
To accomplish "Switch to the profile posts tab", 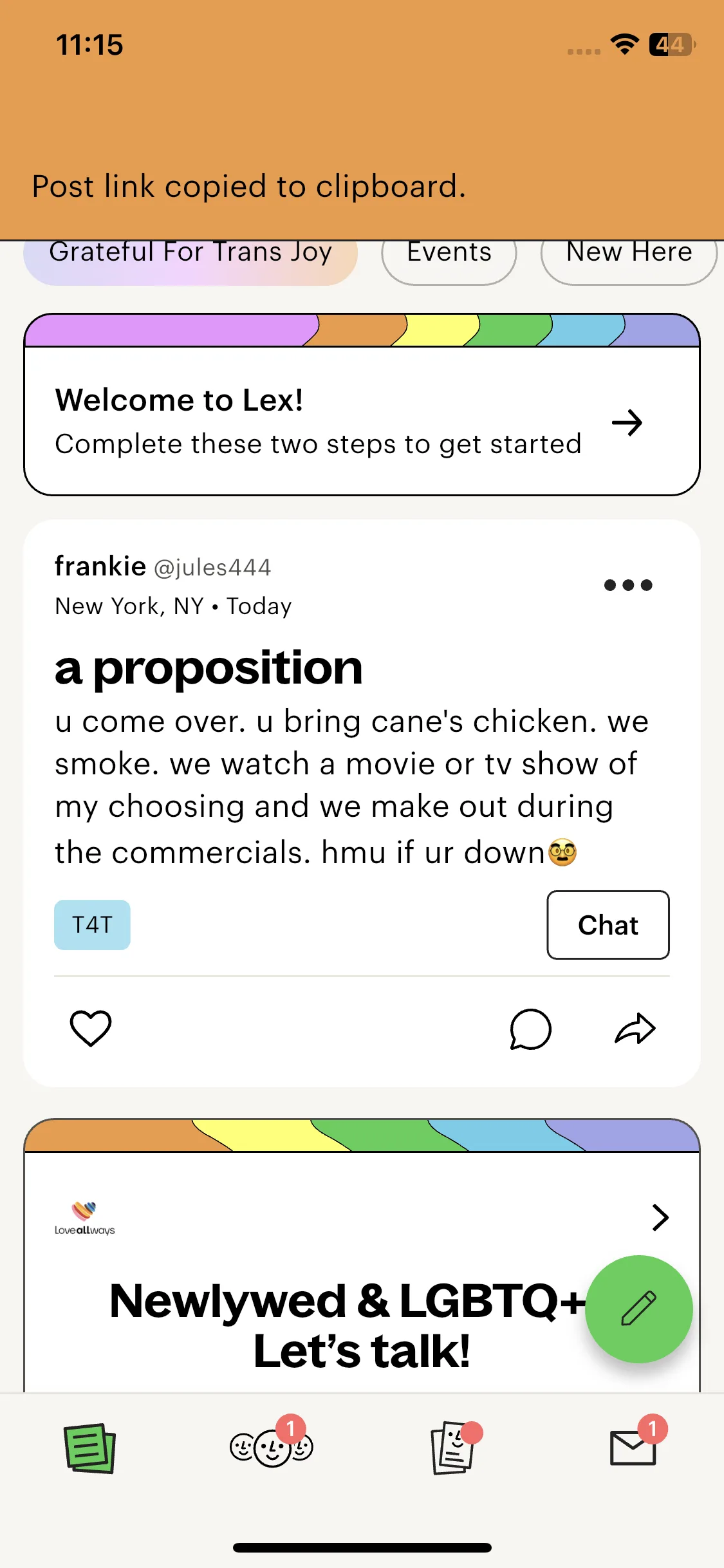I will 454,1448.
